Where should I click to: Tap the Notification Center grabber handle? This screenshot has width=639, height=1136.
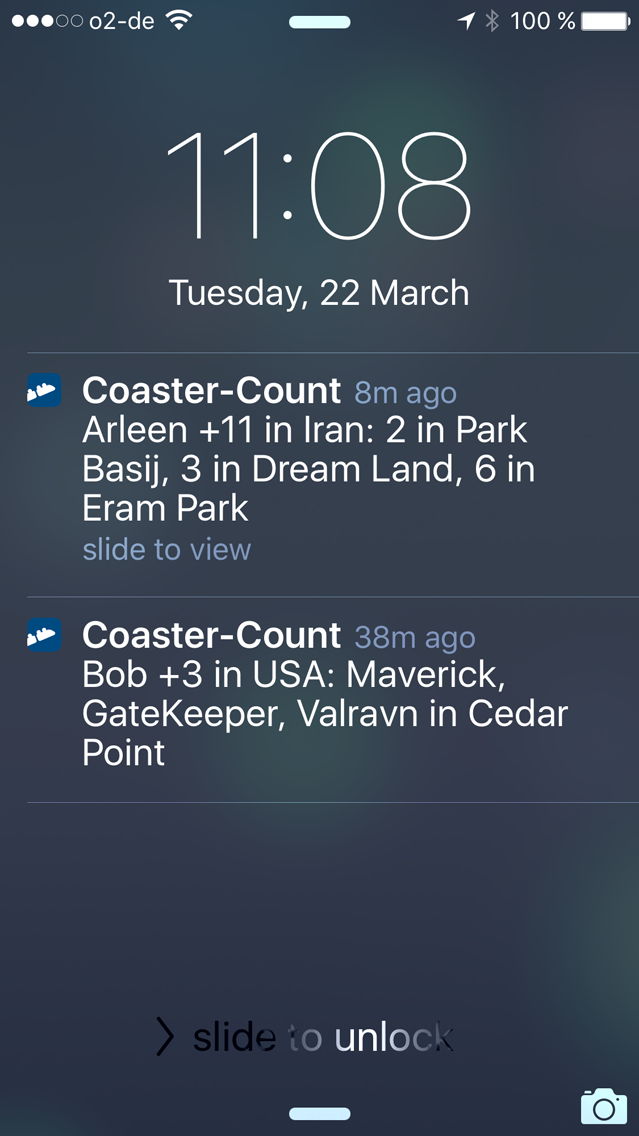pyautogui.click(x=320, y=22)
